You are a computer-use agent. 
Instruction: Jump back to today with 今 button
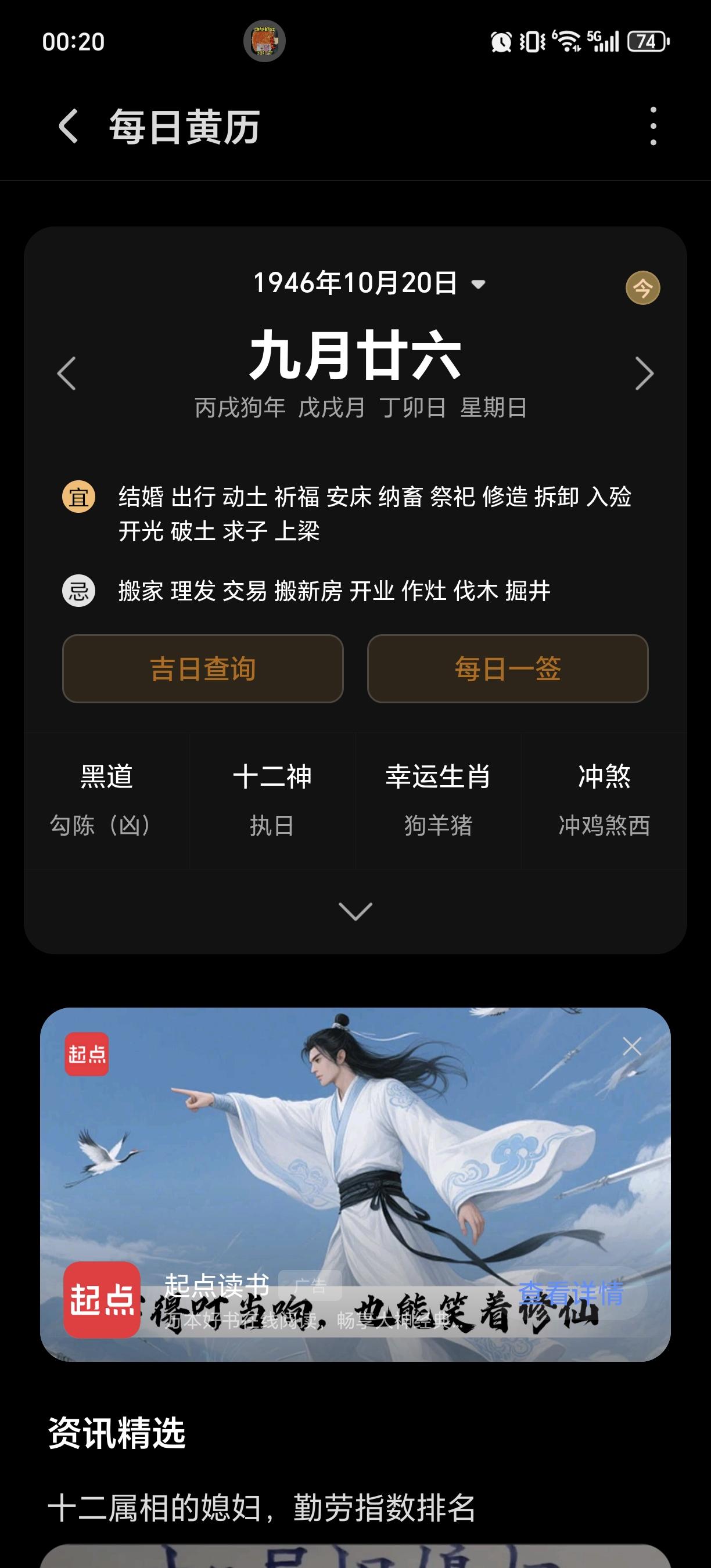(x=643, y=288)
